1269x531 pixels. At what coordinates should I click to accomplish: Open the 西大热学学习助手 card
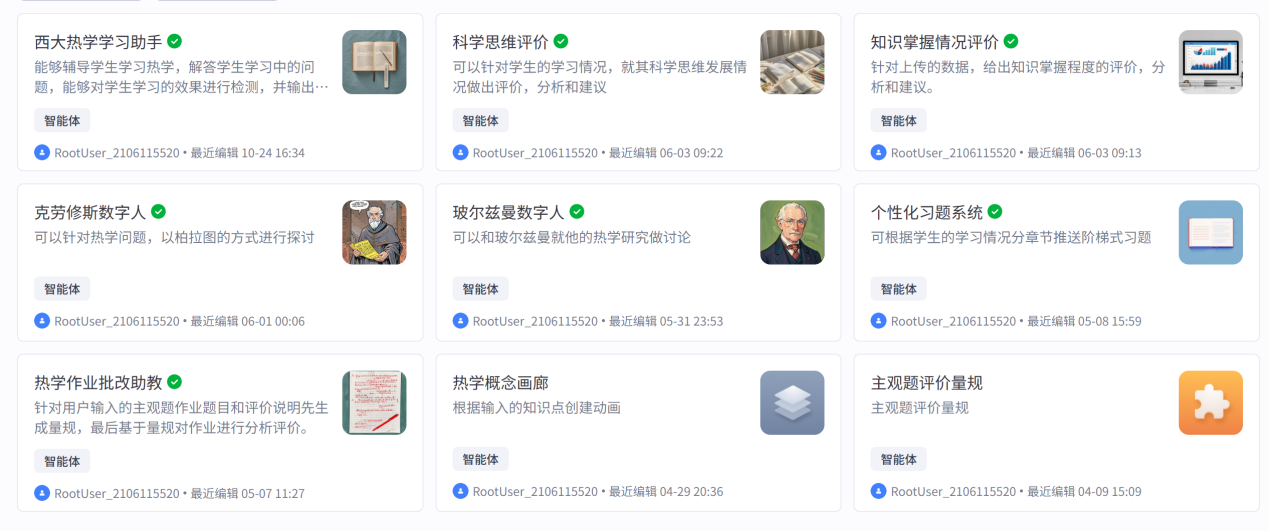coord(98,42)
